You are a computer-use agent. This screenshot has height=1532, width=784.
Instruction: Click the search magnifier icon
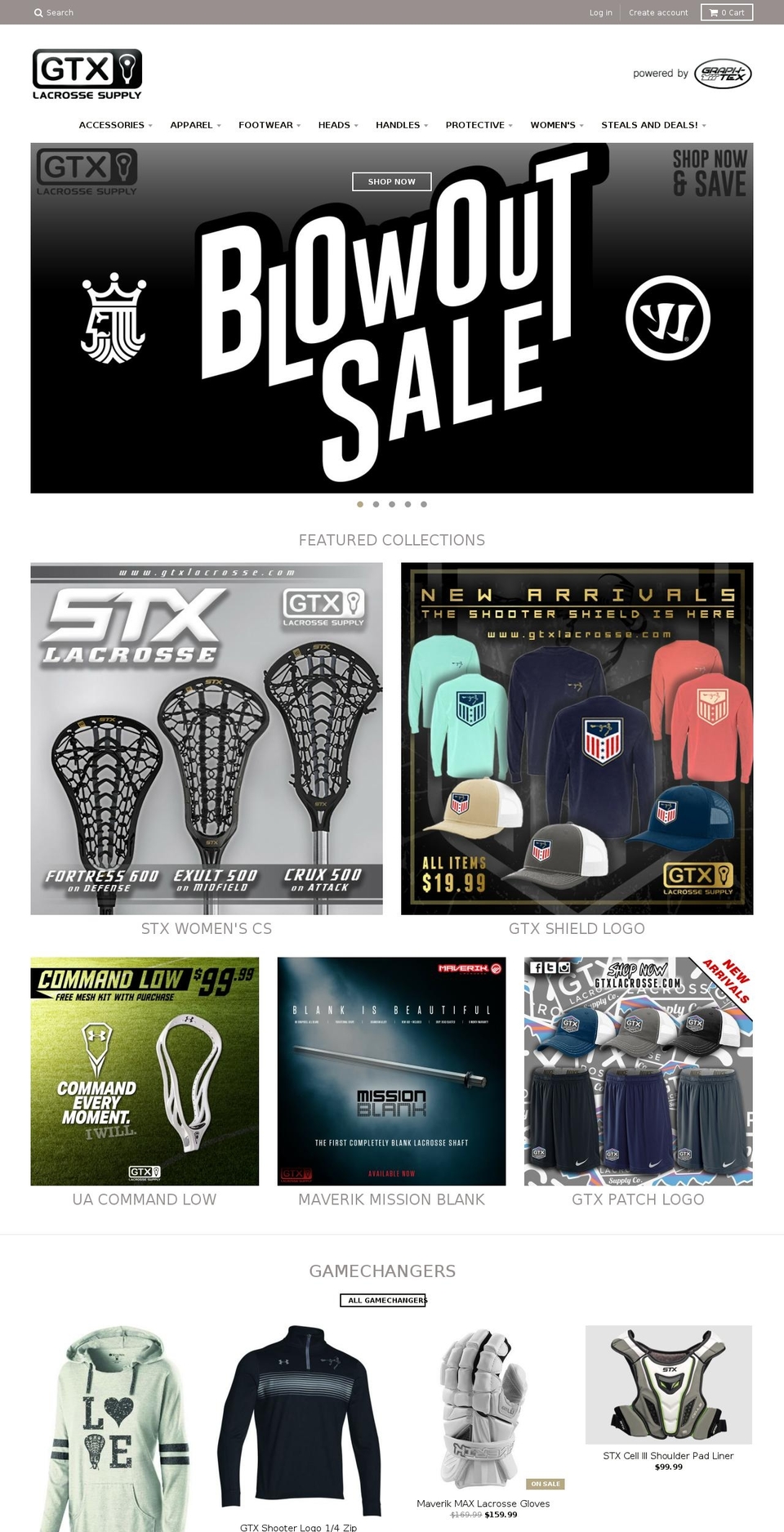39,12
